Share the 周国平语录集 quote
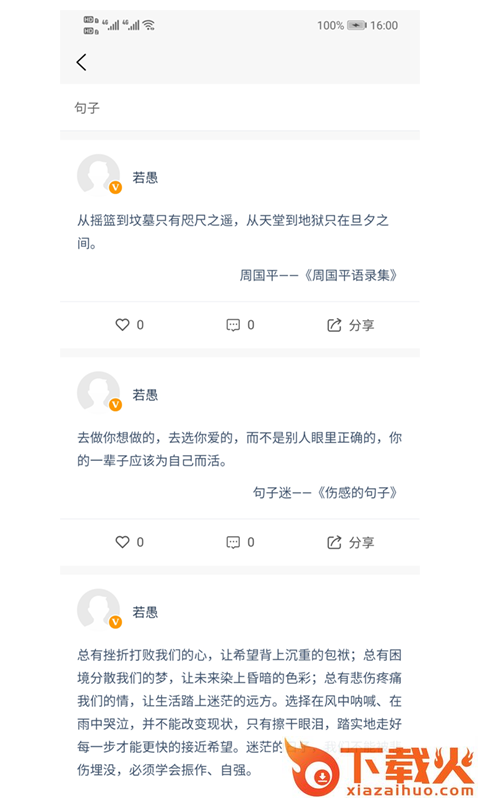 pos(350,325)
